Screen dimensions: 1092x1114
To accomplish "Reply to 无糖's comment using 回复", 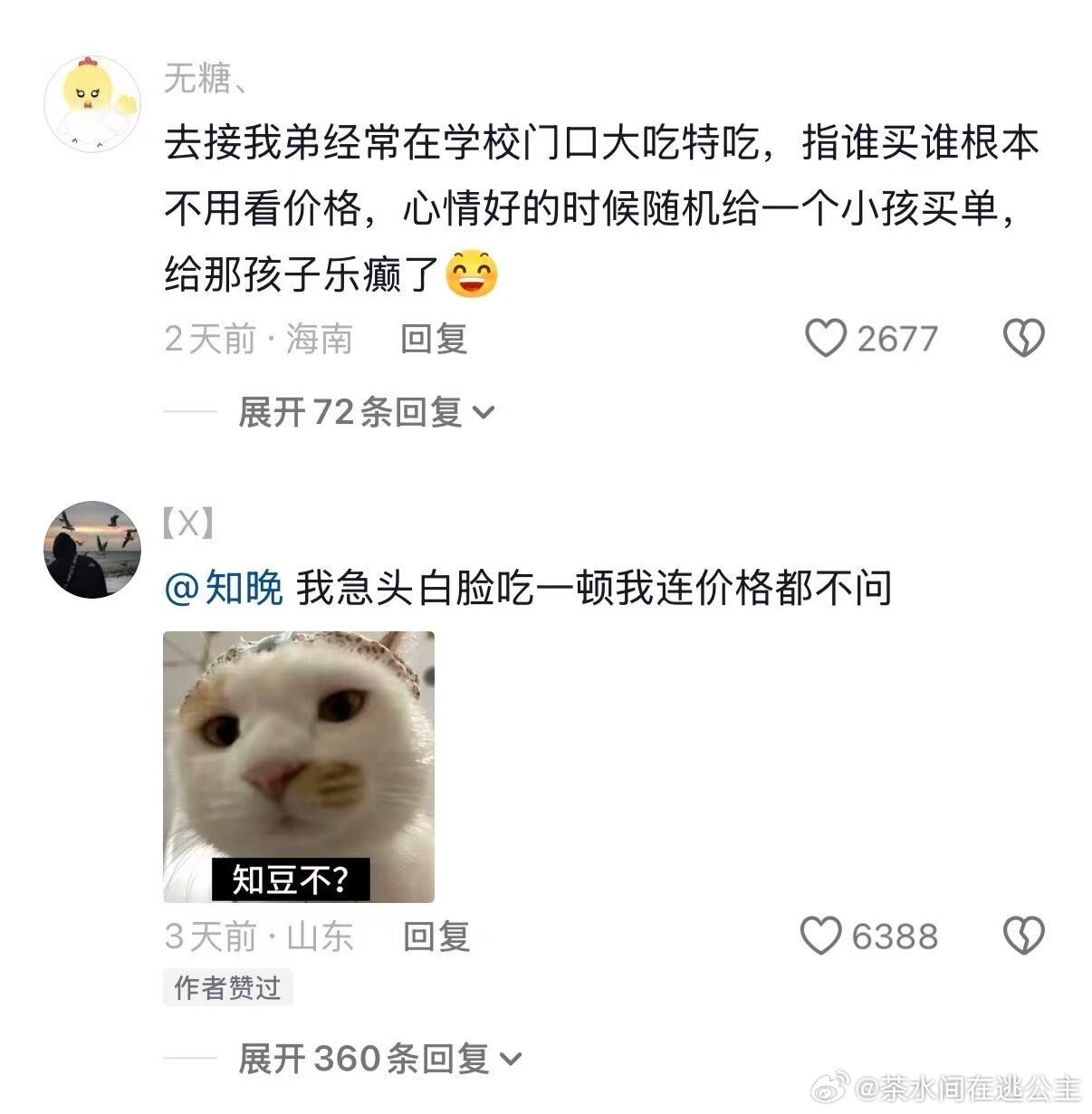I will pos(434,339).
